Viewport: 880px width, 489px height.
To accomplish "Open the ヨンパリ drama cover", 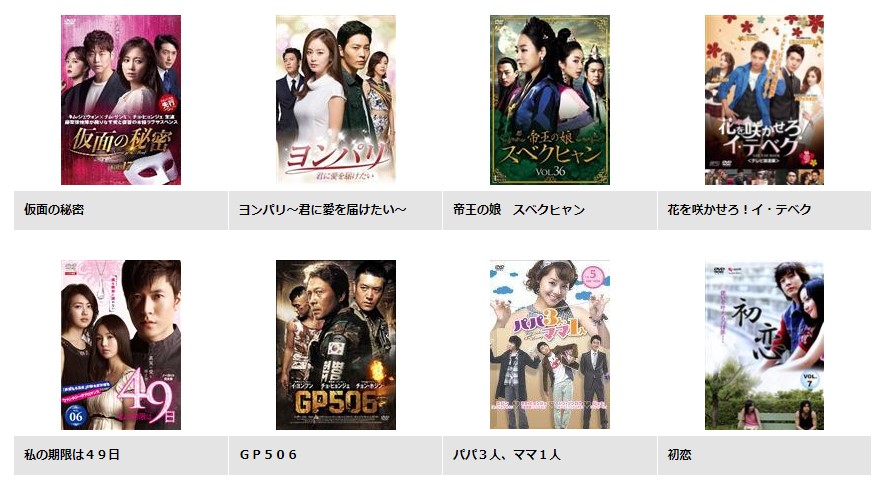I will [x=335, y=100].
